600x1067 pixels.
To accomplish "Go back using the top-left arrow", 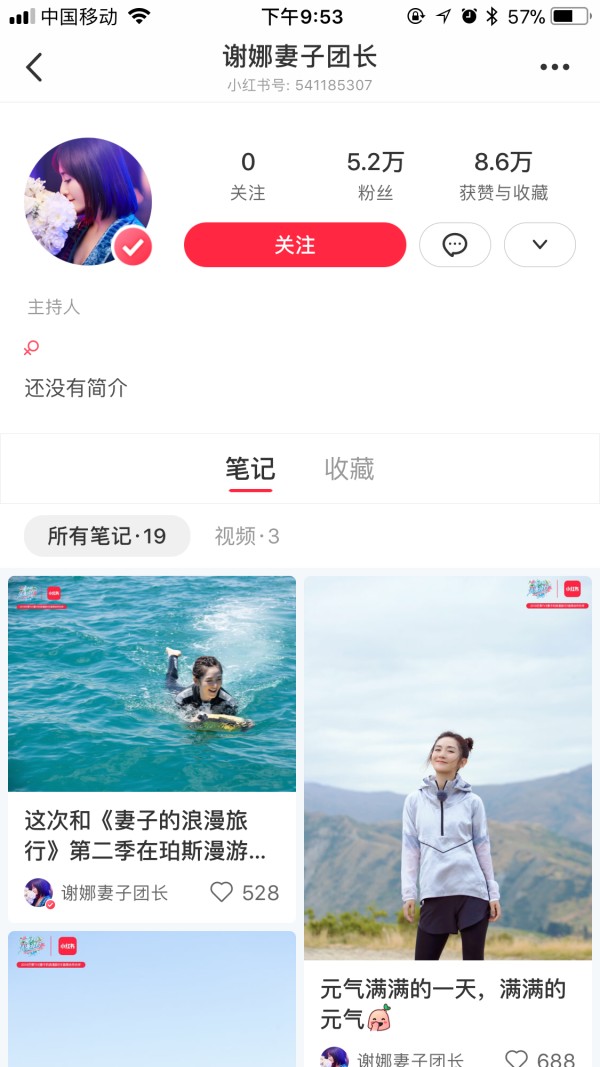I will pyautogui.click(x=35, y=68).
